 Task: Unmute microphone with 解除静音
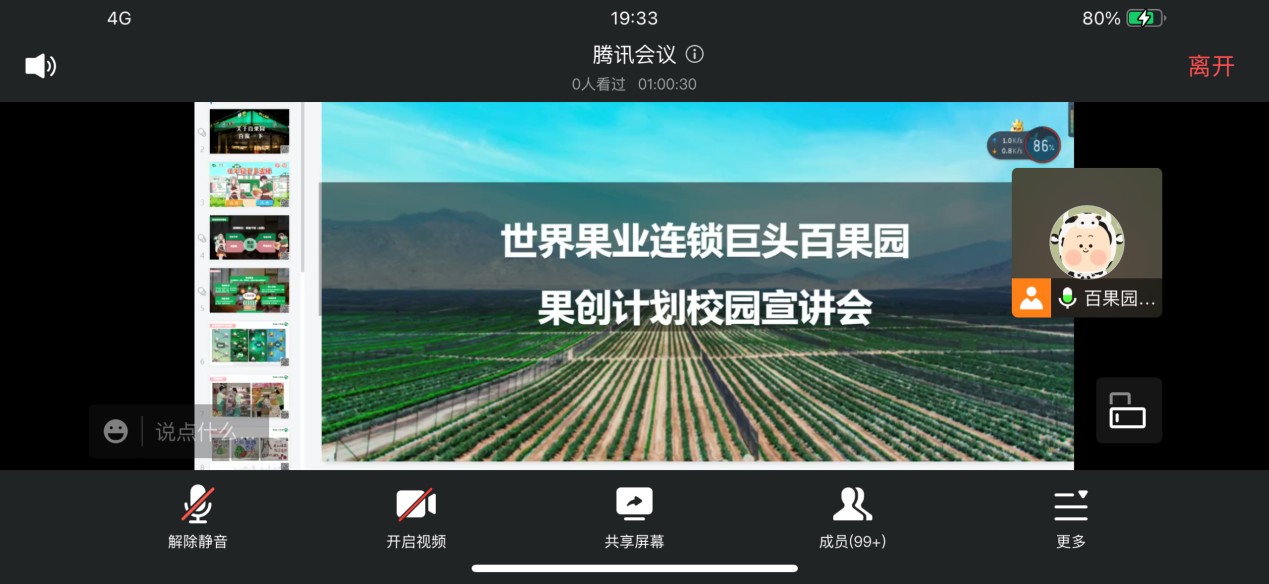tap(198, 517)
